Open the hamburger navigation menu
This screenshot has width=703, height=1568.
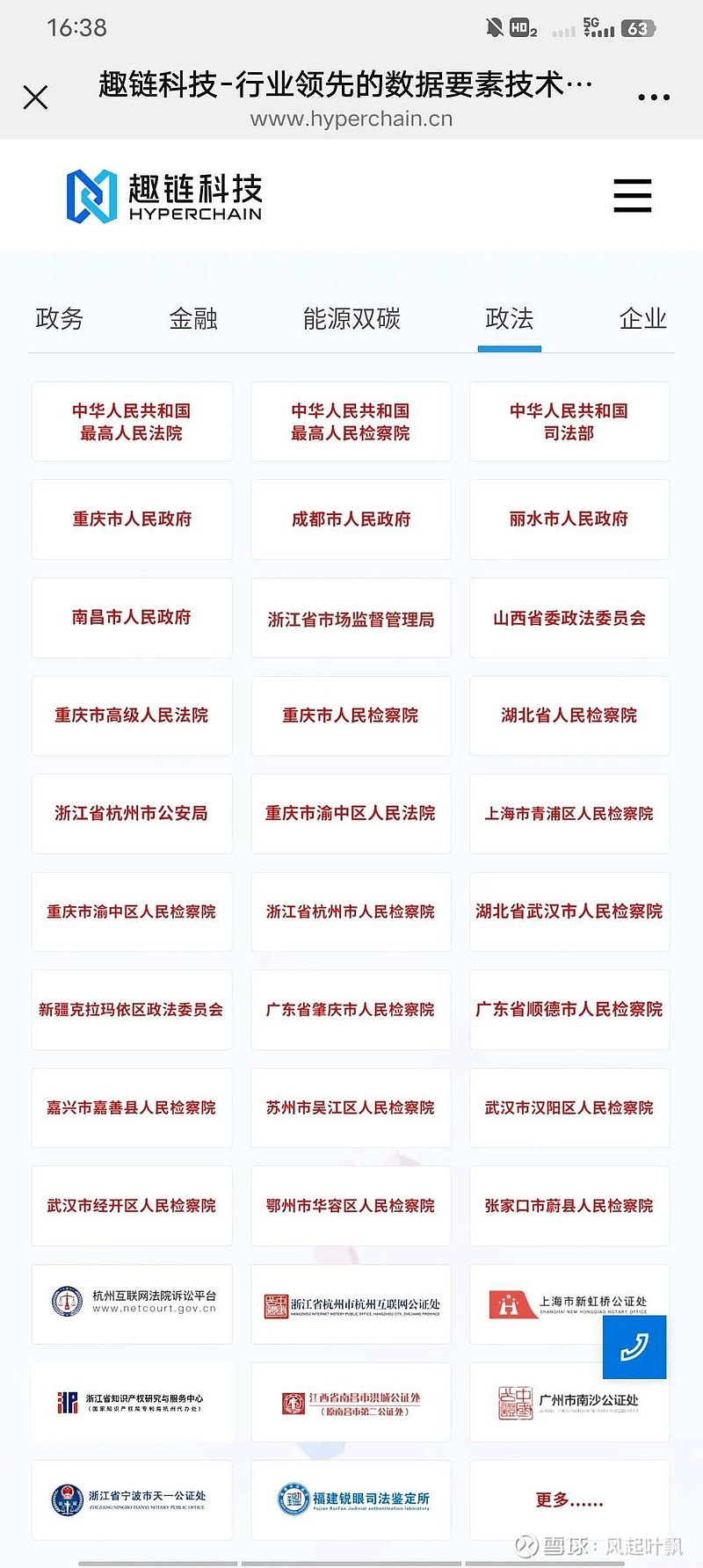[632, 196]
